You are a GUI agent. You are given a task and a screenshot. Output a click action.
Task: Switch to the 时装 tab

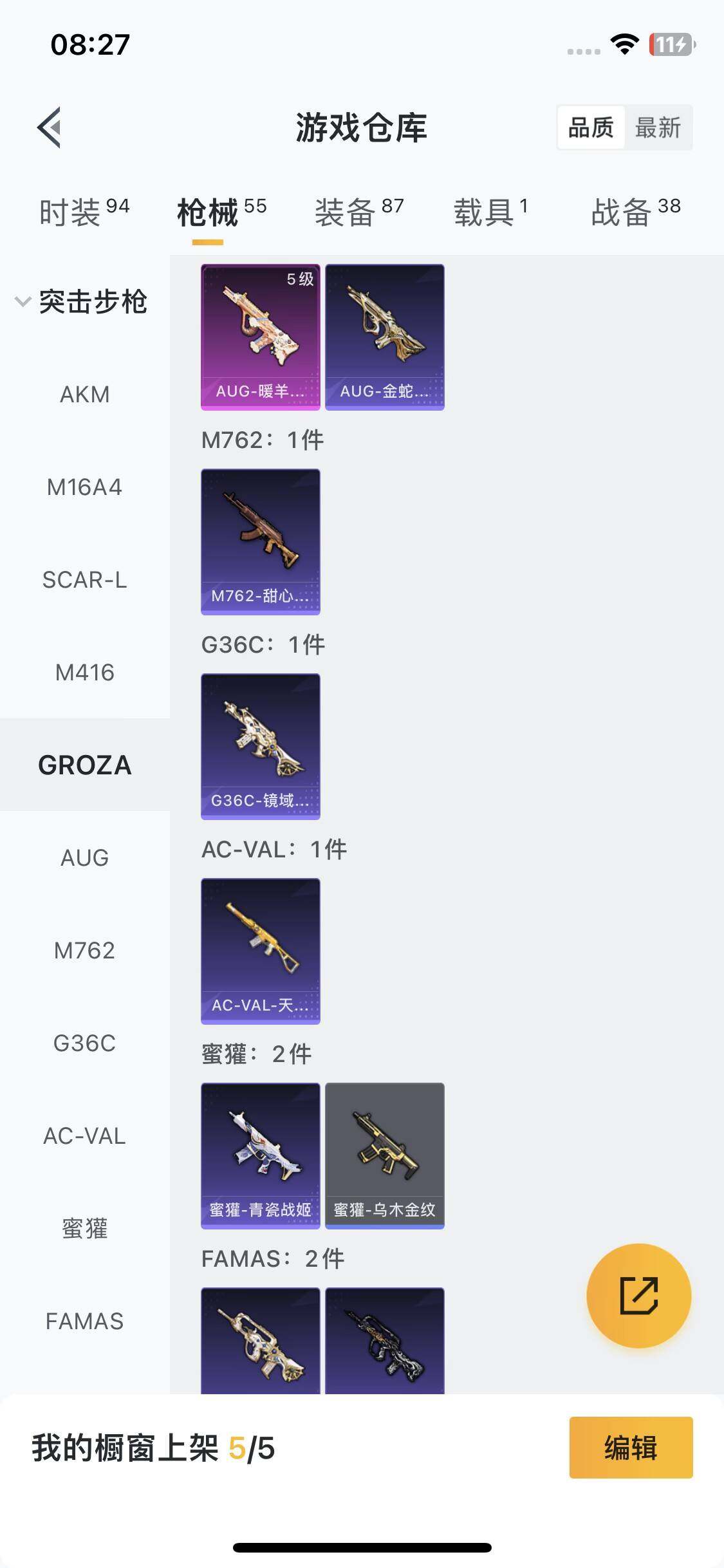click(x=84, y=212)
